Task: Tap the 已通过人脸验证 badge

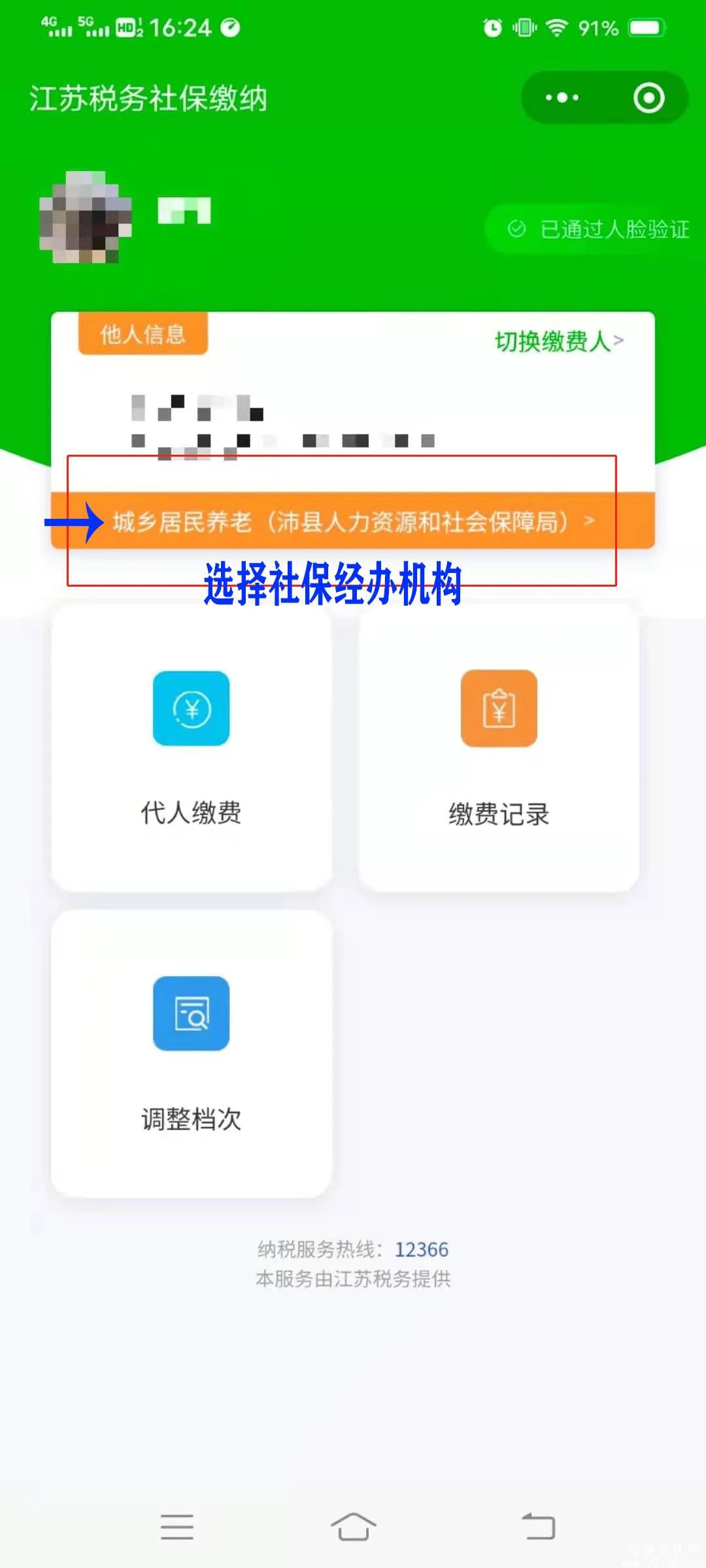Action: (x=598, y=229)
